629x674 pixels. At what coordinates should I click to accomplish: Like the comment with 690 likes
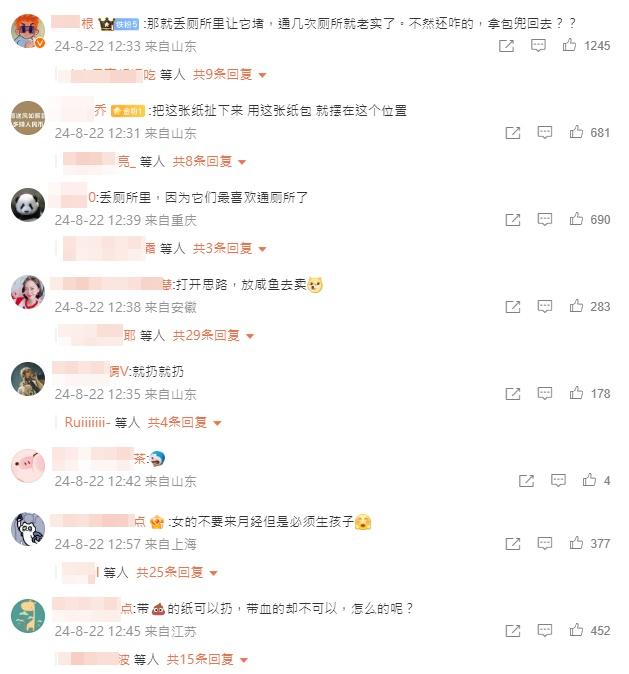pyautogui.click(x=576, y=219)
